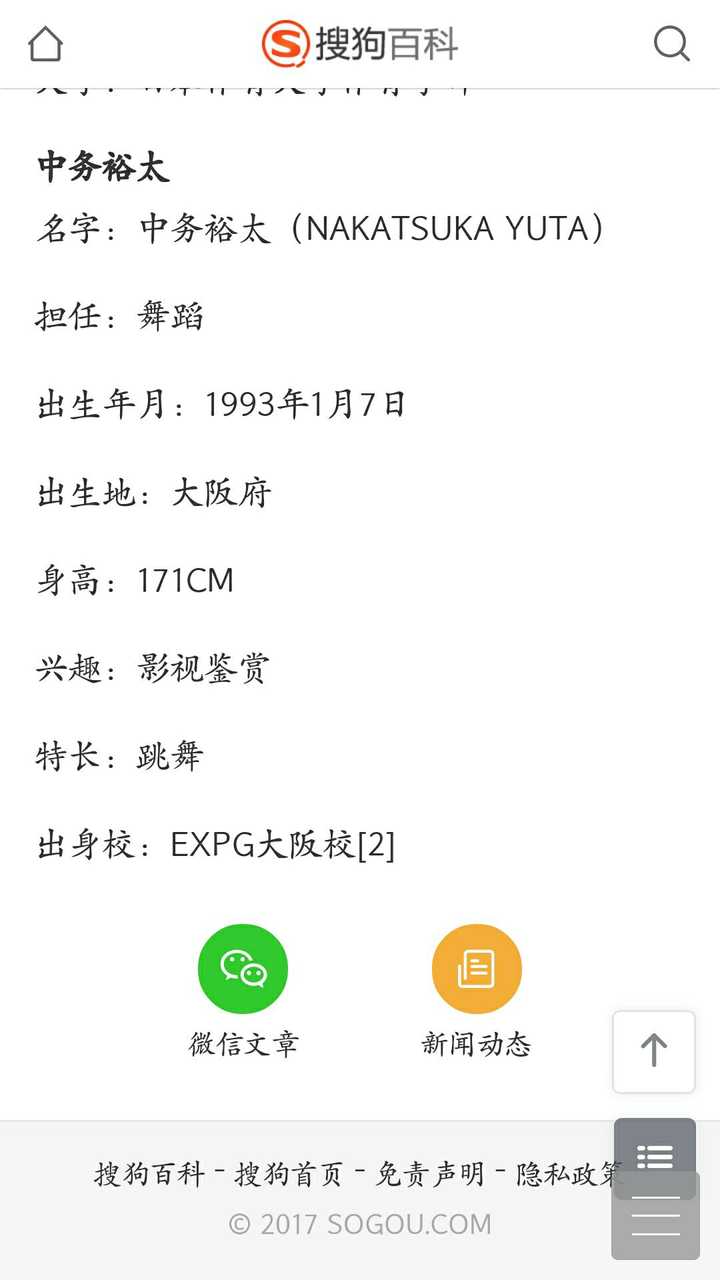720x1280 pixels.
Task: Open the search magnifier icon
Action: [672, 44]
